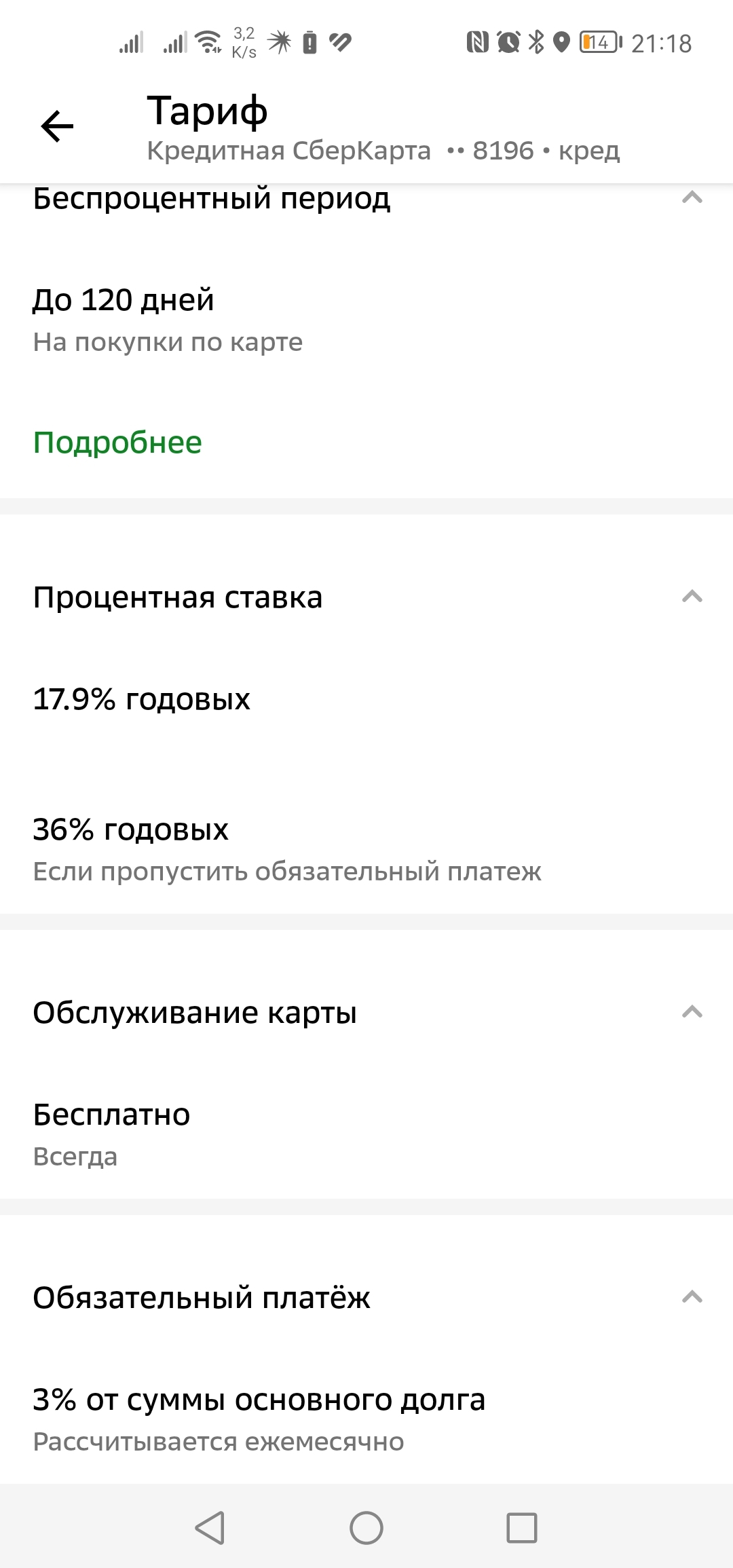Collapse the Беспроцентный период section
This screenshot has height=1568, width=733.
[691, 198]
